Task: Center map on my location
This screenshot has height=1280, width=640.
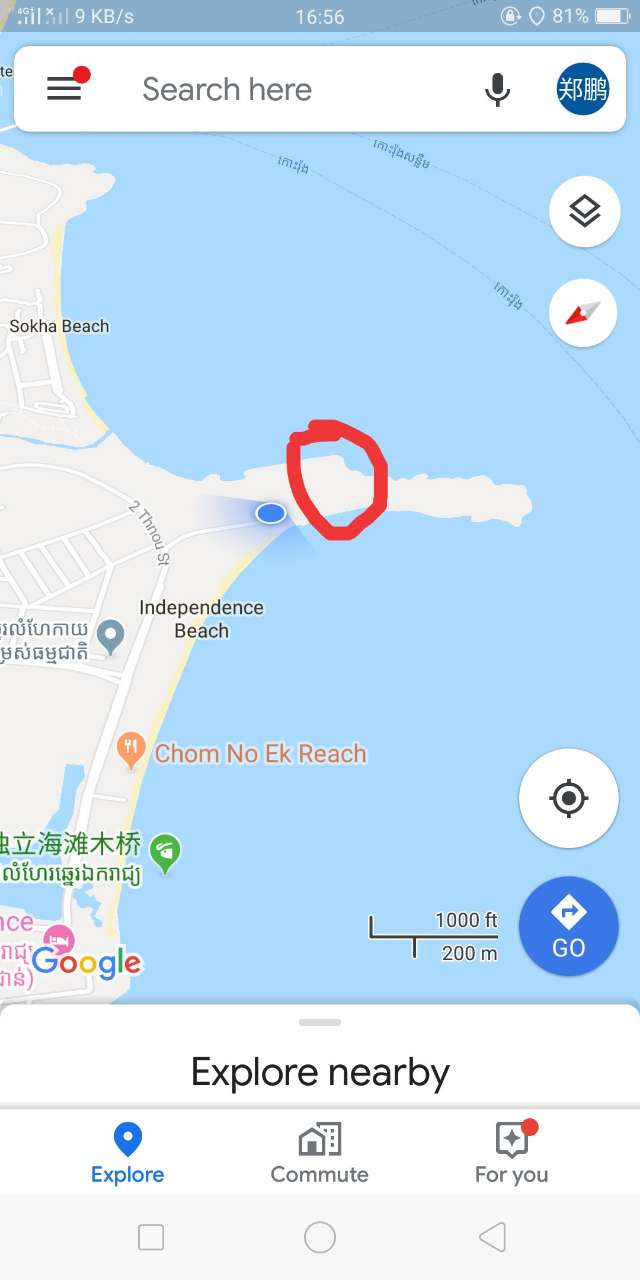Action: (x=568, y=798)
